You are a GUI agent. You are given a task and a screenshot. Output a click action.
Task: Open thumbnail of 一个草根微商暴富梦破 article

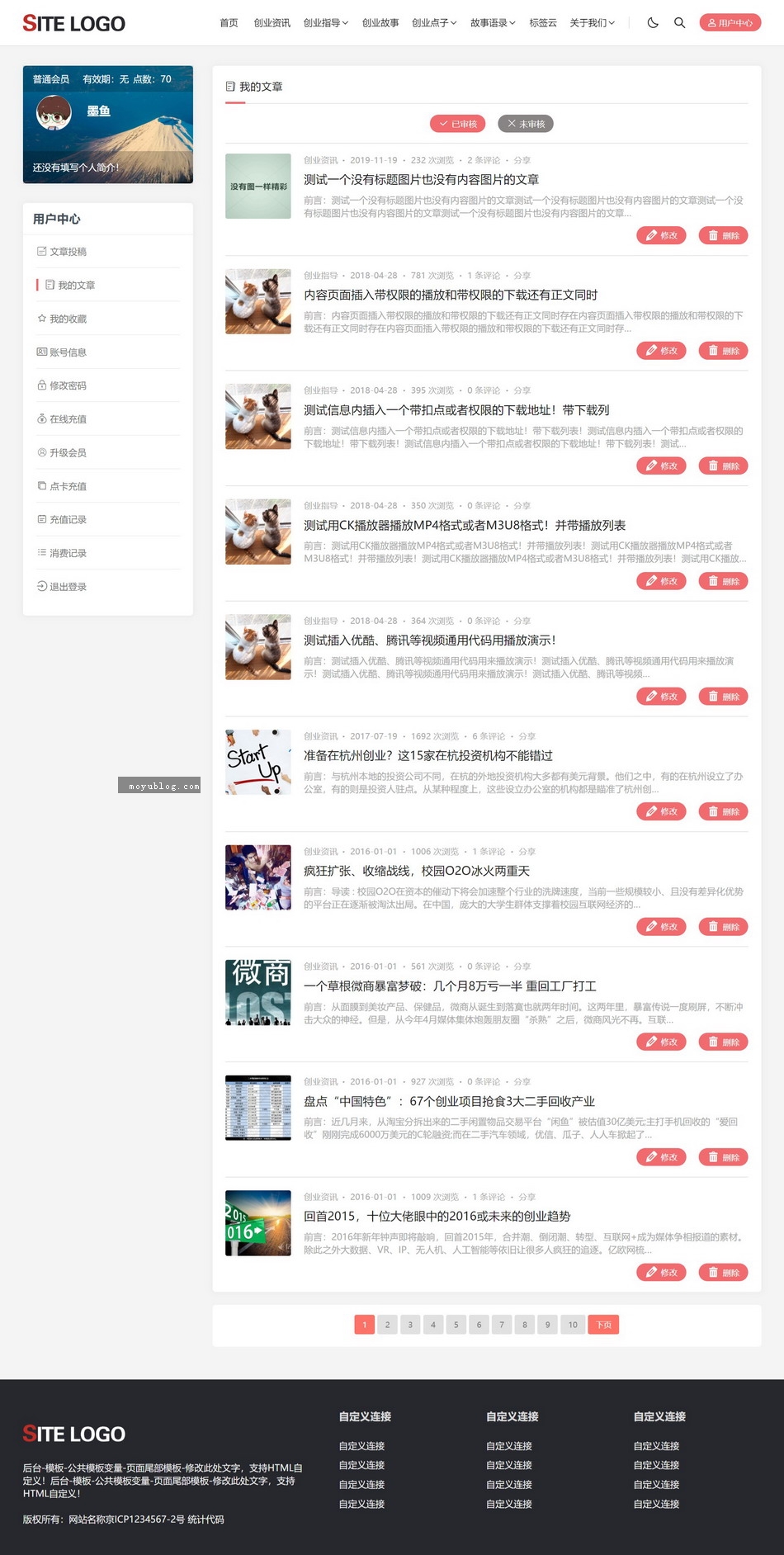pos(258,993)
